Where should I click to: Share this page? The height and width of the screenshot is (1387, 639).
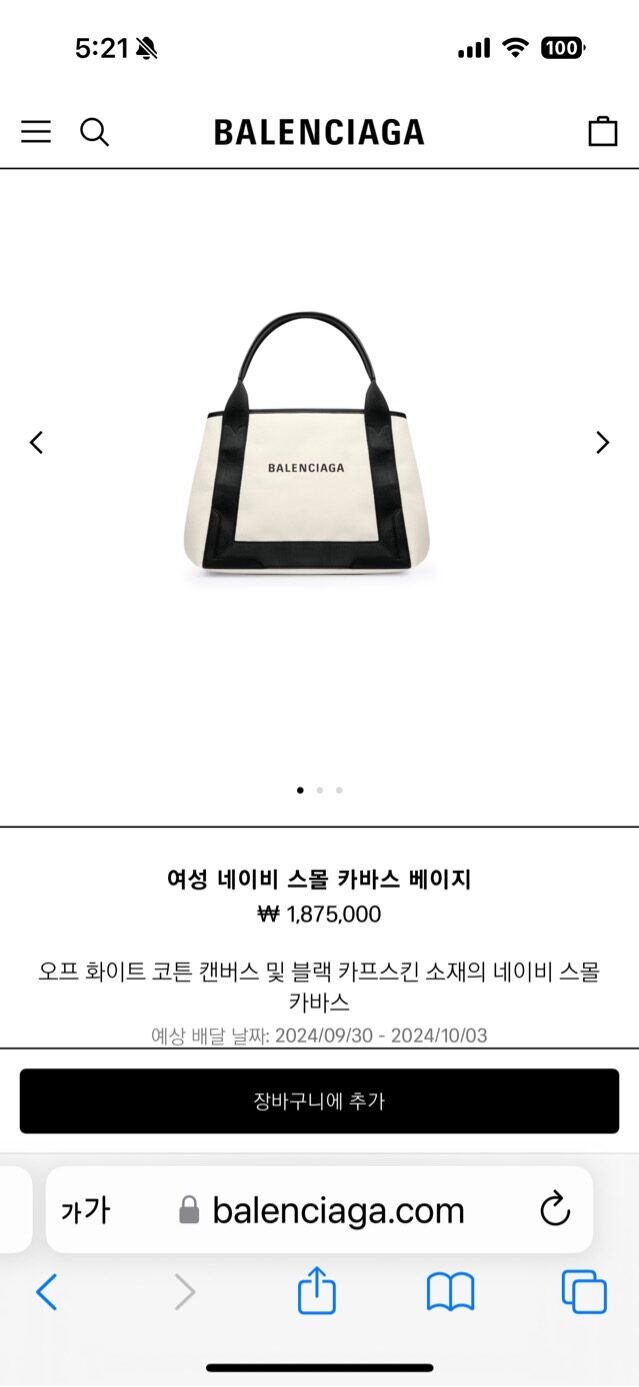pos(317,1291)
